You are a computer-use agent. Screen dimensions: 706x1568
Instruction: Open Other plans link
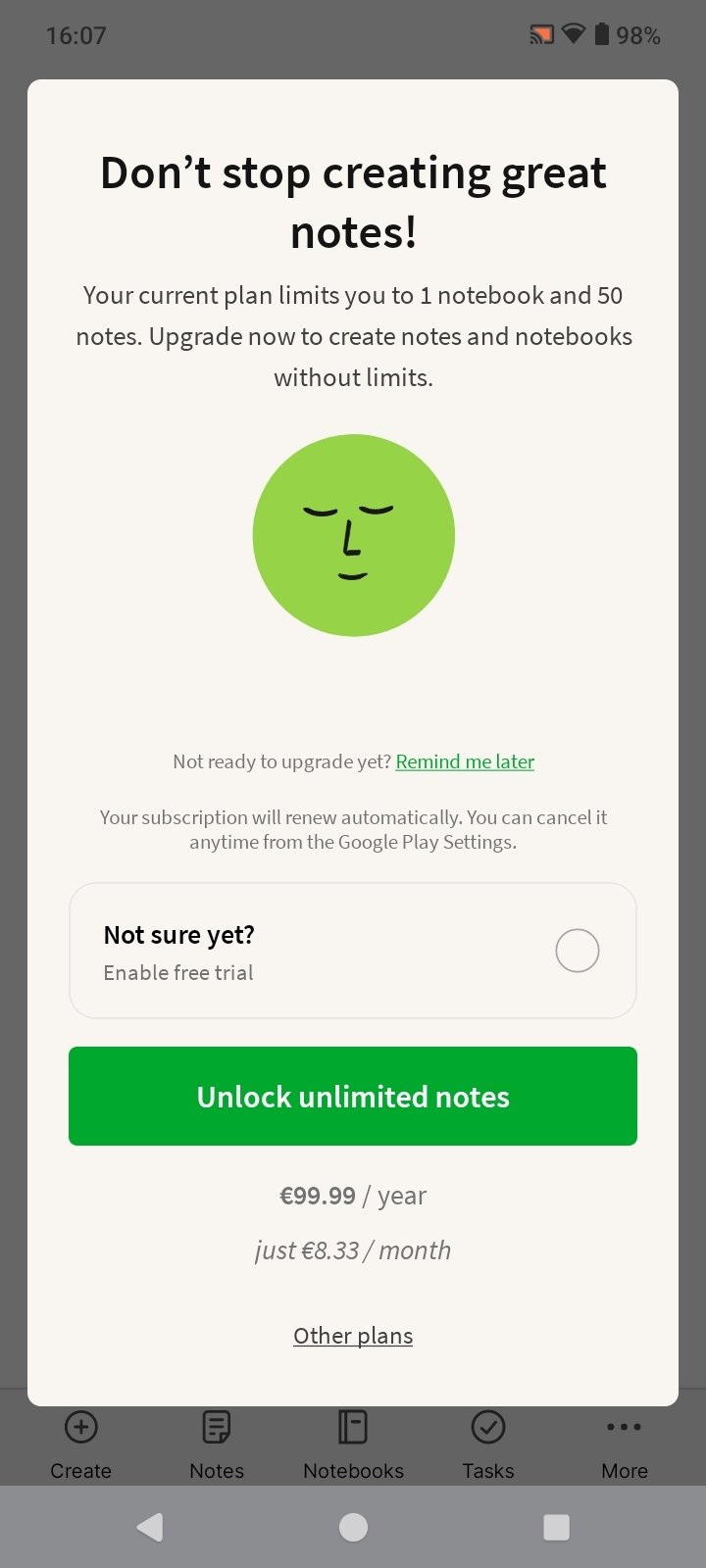[353, 1336]
